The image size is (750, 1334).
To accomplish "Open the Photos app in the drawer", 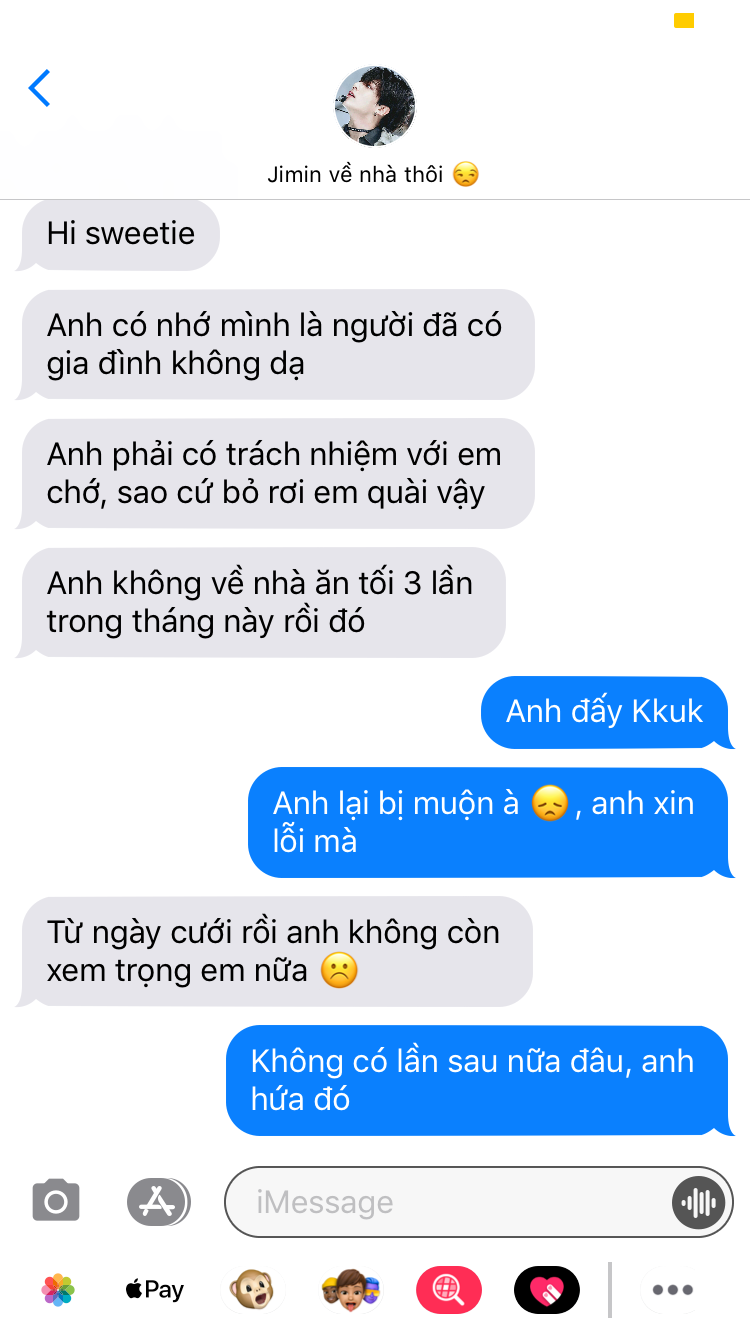I will pos(58,1290).
